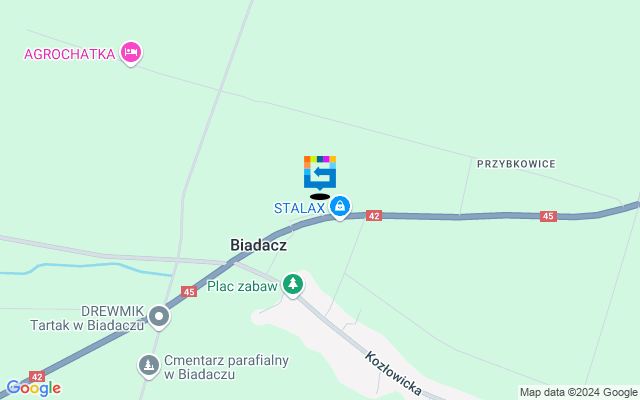Tap the Plac zabaw park marker
Image resolution: width=640 pixels, height=400 pixels.
tap(292, 285)
